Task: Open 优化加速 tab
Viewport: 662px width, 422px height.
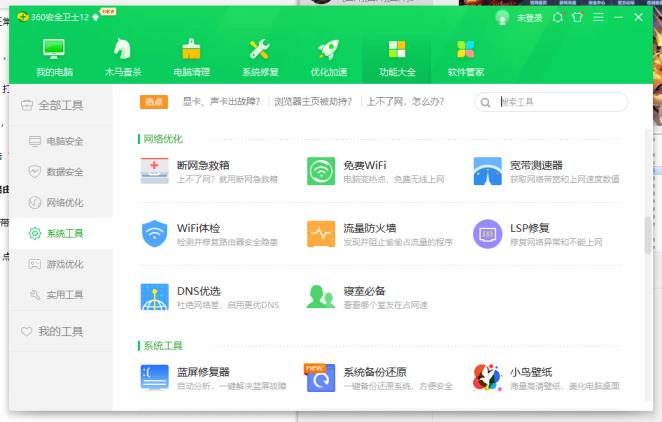Action: tap(329, 58)
